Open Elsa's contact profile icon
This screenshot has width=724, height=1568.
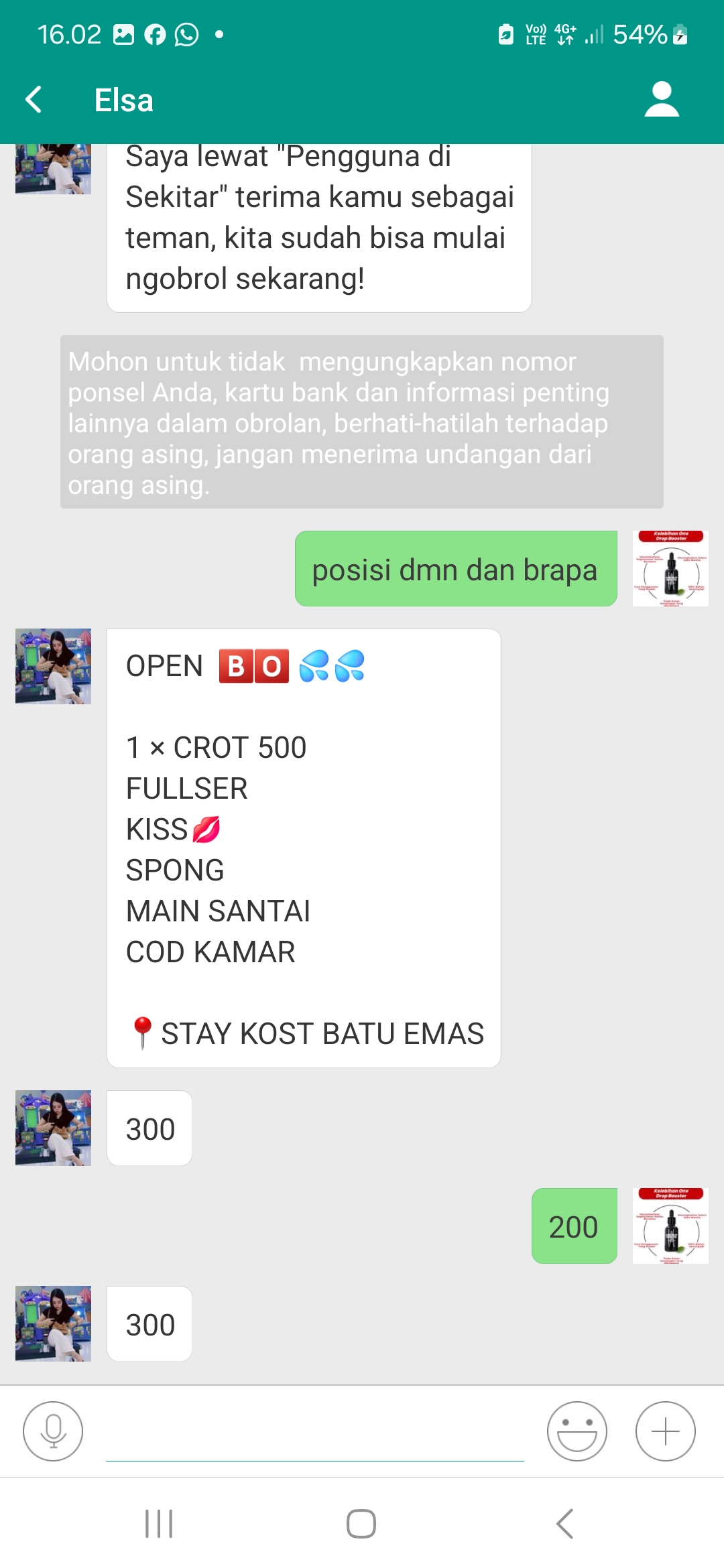tap(662, 100)
